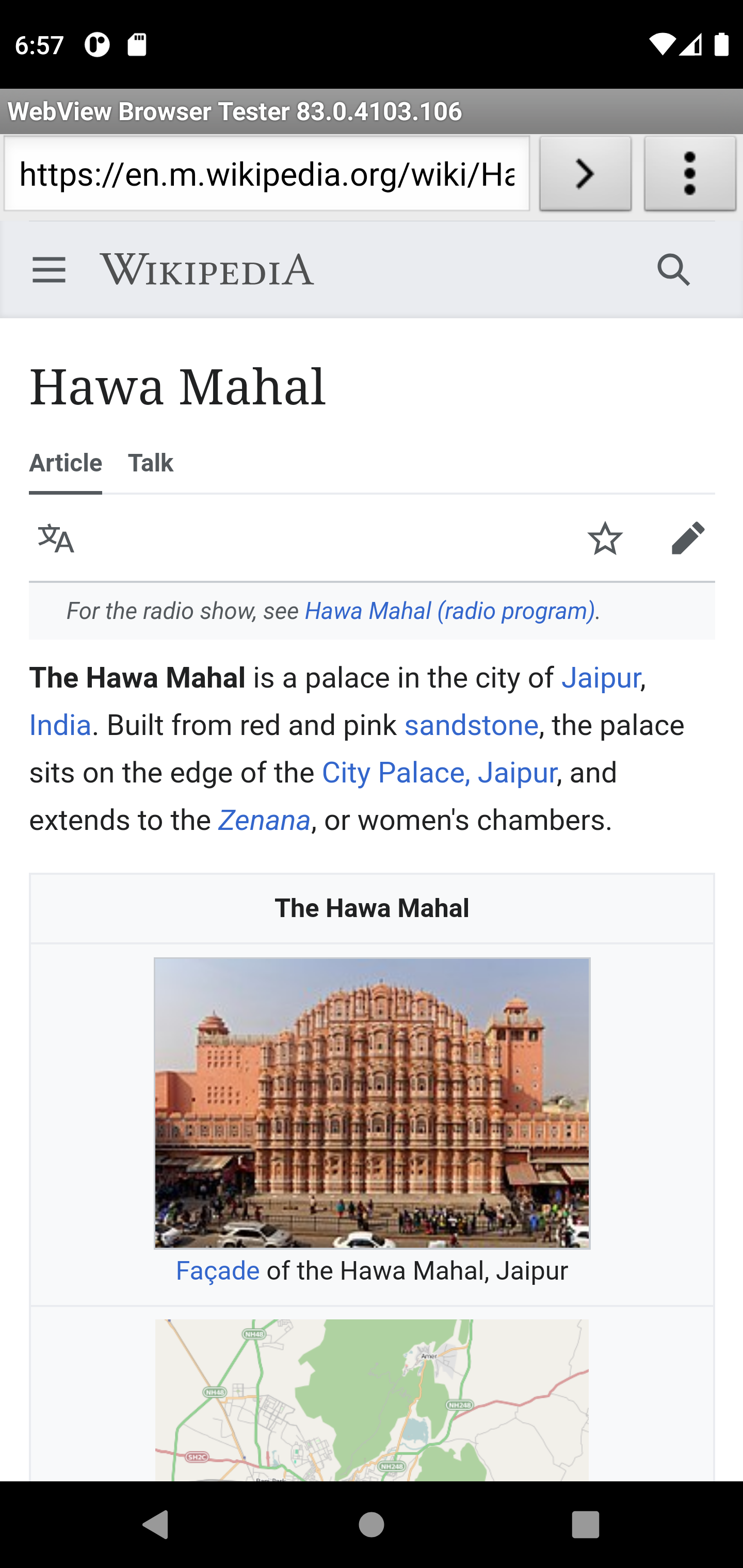Select the Article tab
Screen dimensions: 743x1568
point(65,463)
